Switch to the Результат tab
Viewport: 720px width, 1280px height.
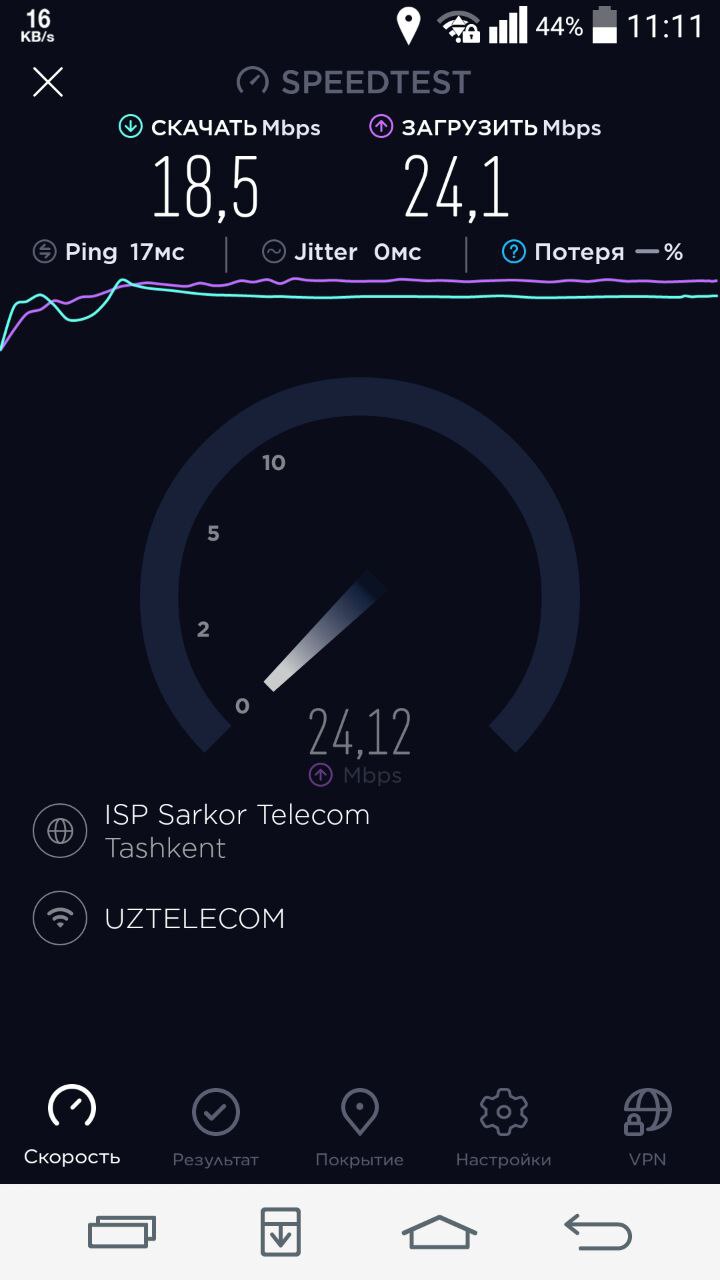[216, 1128]
